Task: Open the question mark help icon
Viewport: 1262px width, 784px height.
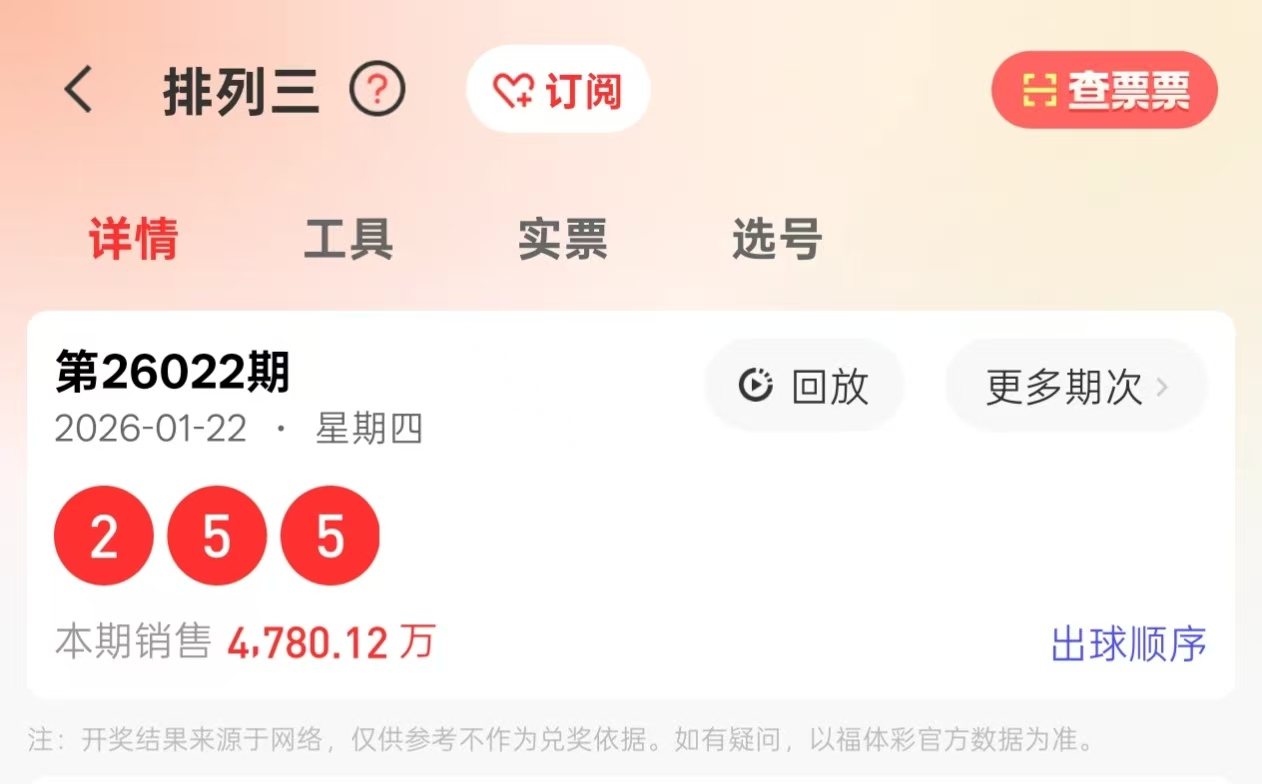Action: tap(377, 91)
